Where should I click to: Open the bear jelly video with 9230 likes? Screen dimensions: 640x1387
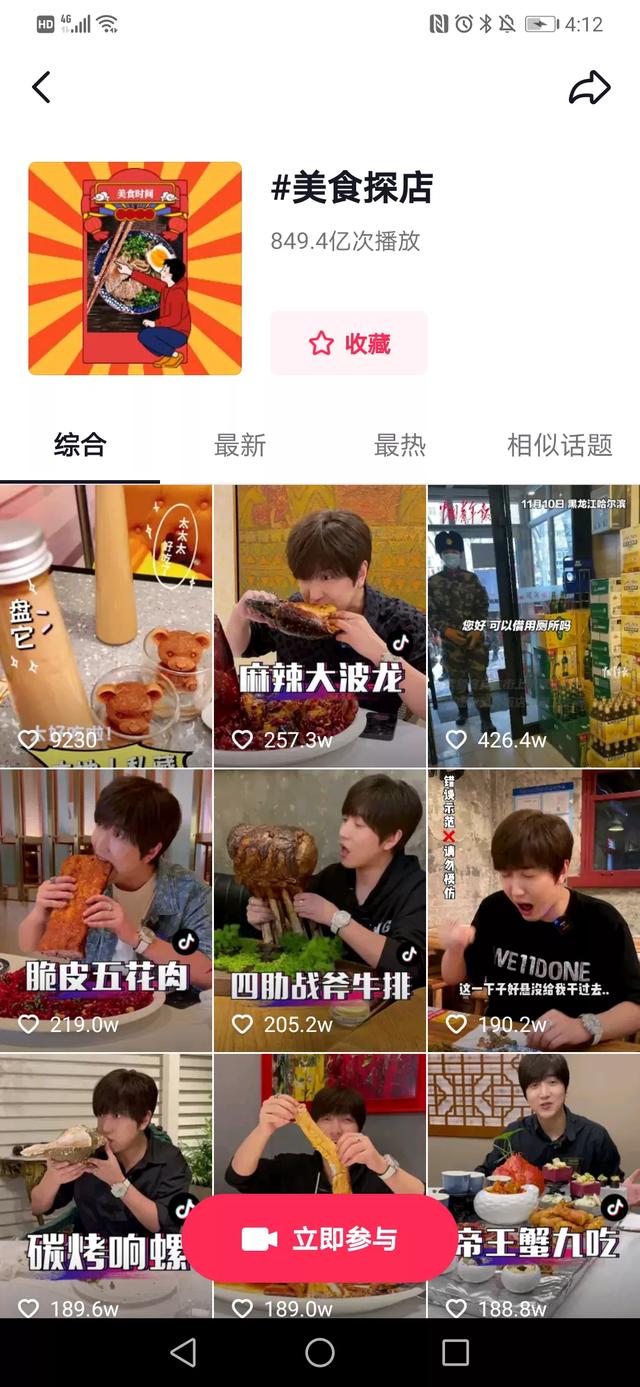(106, 625)
